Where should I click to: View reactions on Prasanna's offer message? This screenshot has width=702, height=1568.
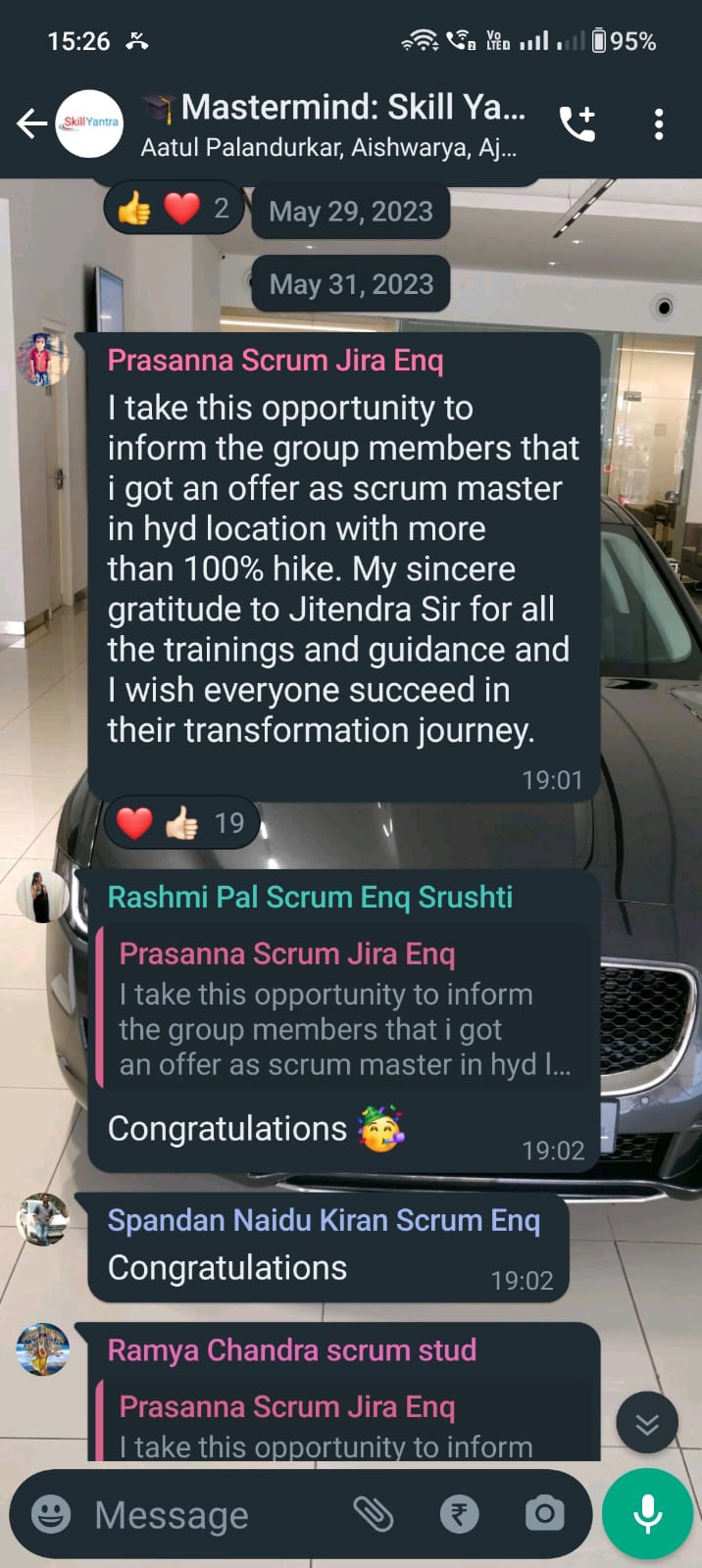pos(181,823)
